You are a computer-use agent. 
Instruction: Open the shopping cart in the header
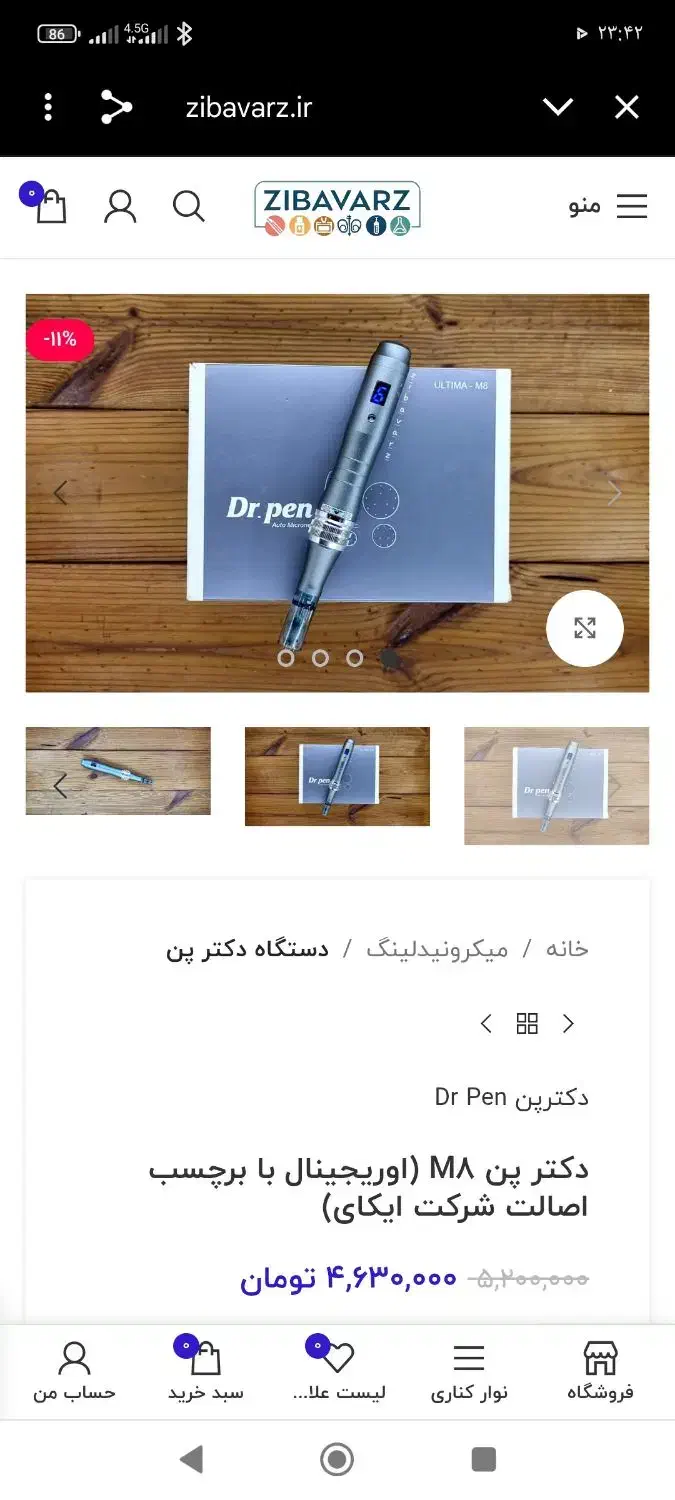pyautogui.click(x=50, y=207)
